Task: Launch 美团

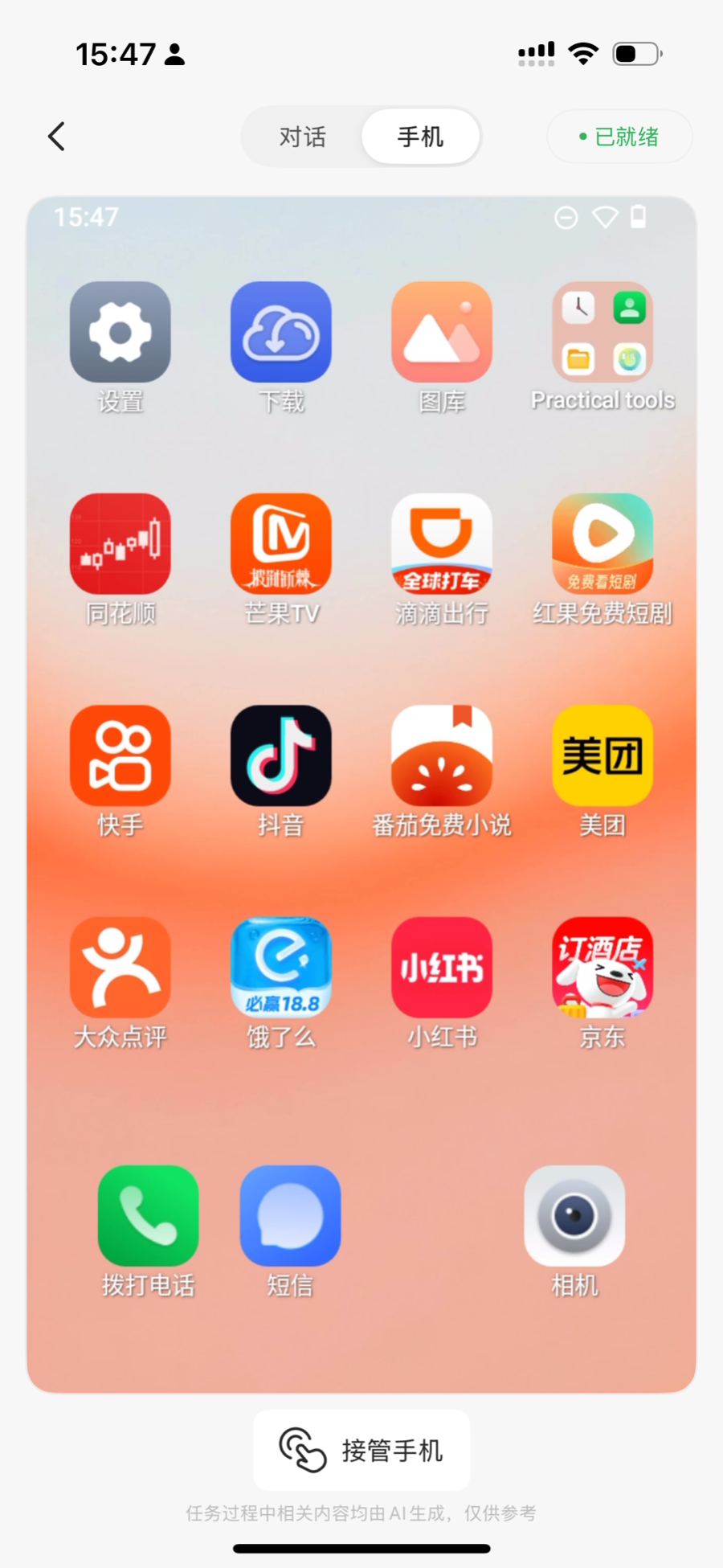Action: (x=602, y=755)
